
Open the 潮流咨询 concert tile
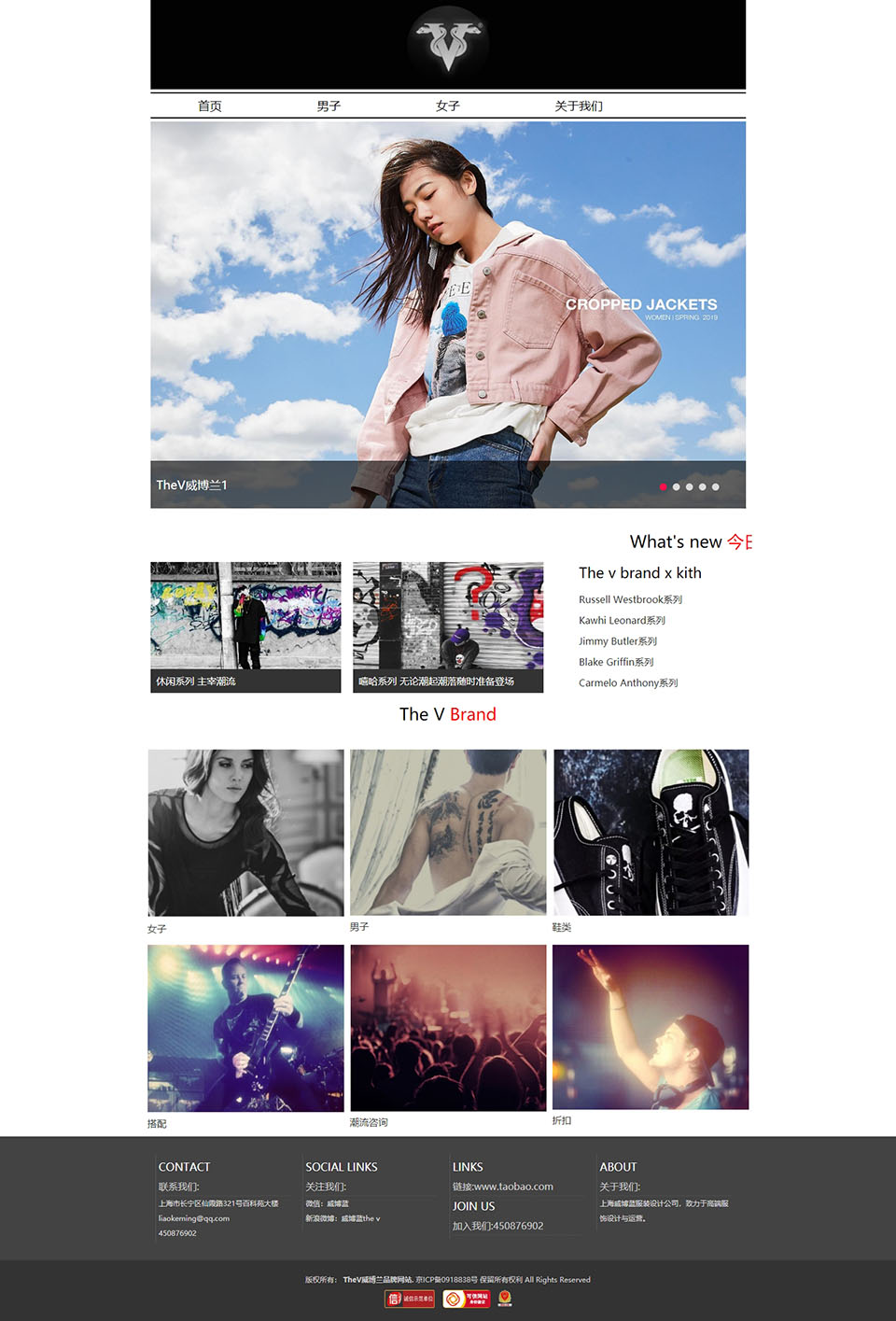pos(448,1027)
